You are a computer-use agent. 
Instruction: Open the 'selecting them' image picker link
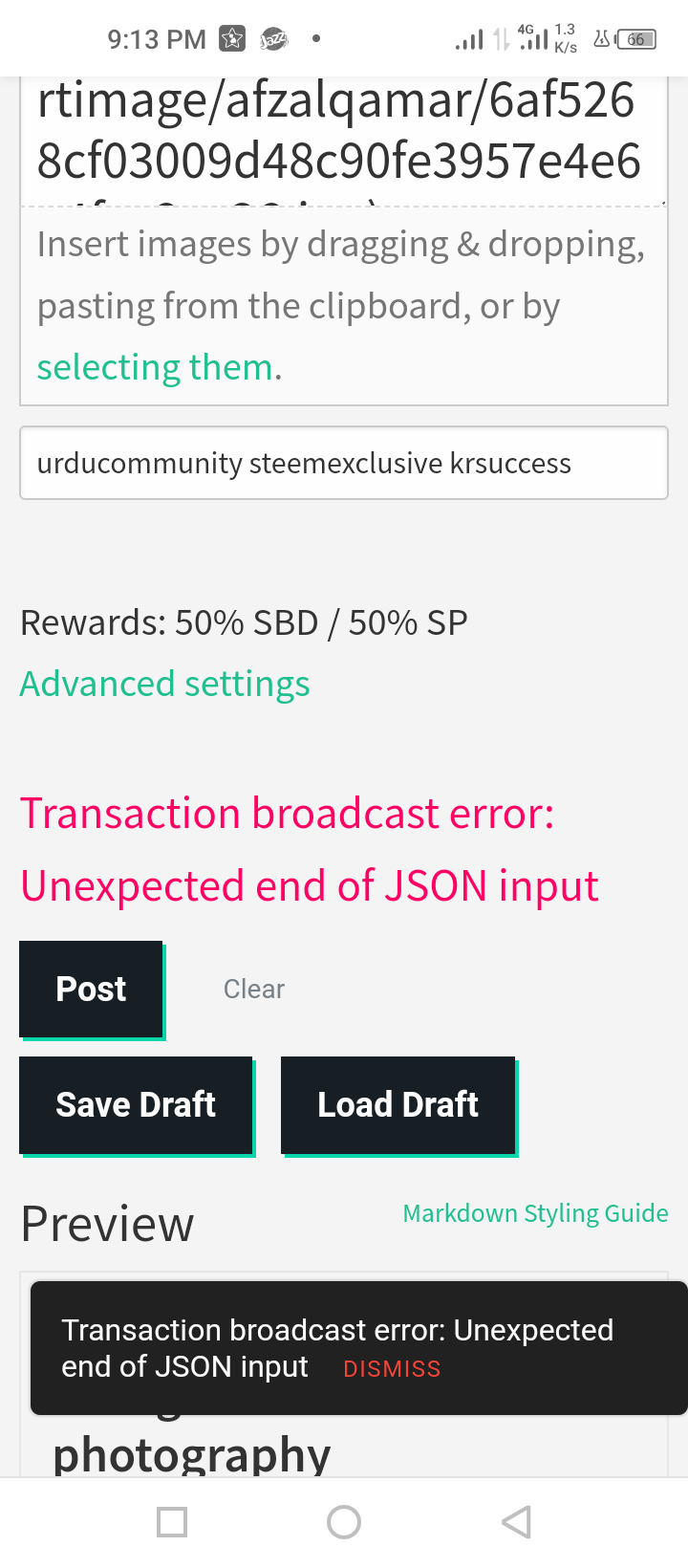(156, 367)
